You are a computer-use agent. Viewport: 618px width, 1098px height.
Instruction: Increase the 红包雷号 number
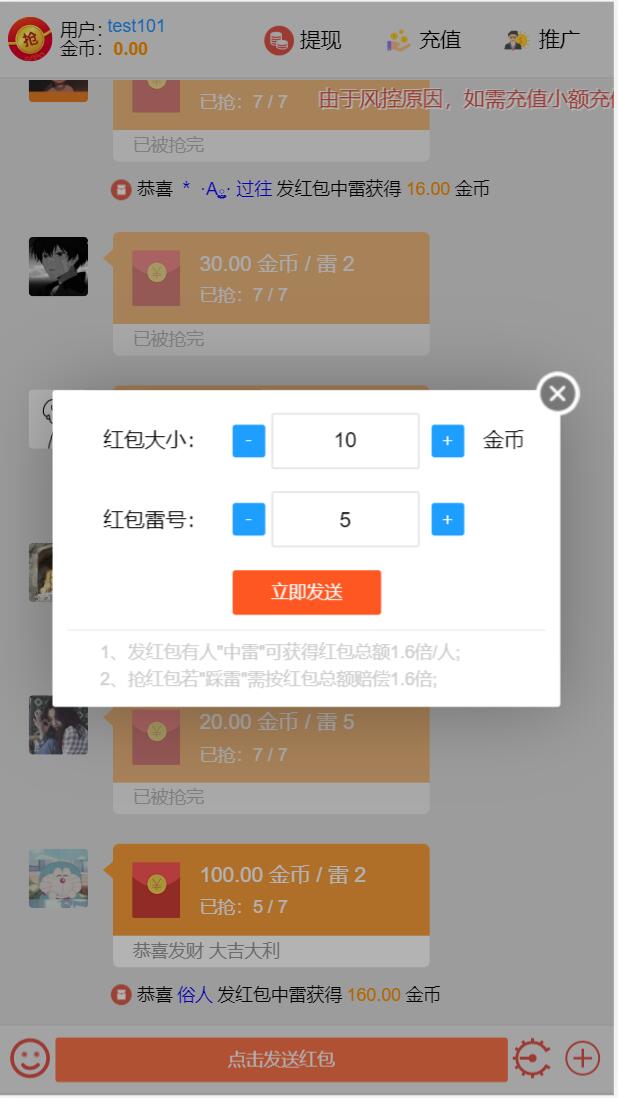[447, 520]
